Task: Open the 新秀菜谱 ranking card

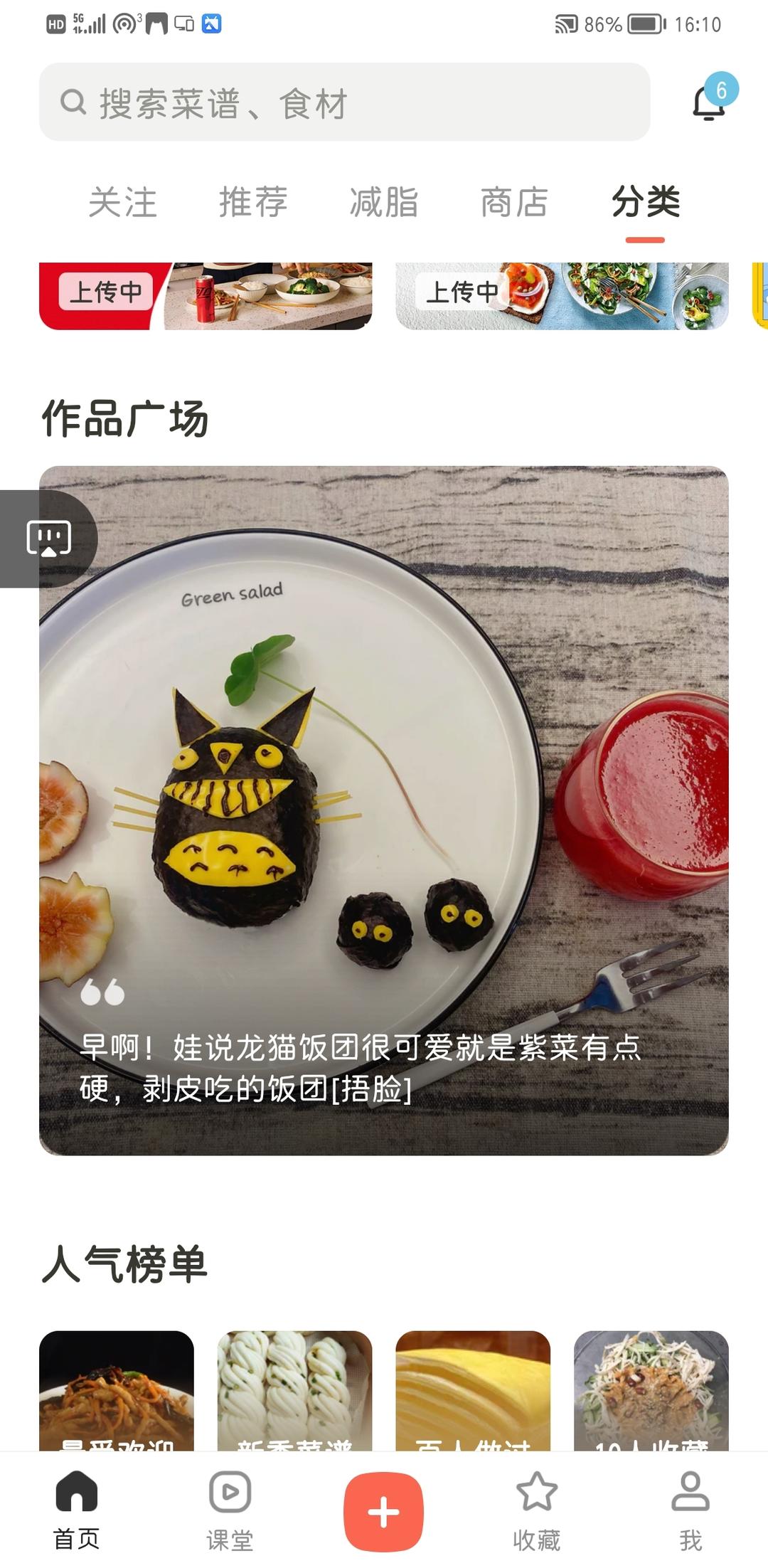Action: (294, 1391)
